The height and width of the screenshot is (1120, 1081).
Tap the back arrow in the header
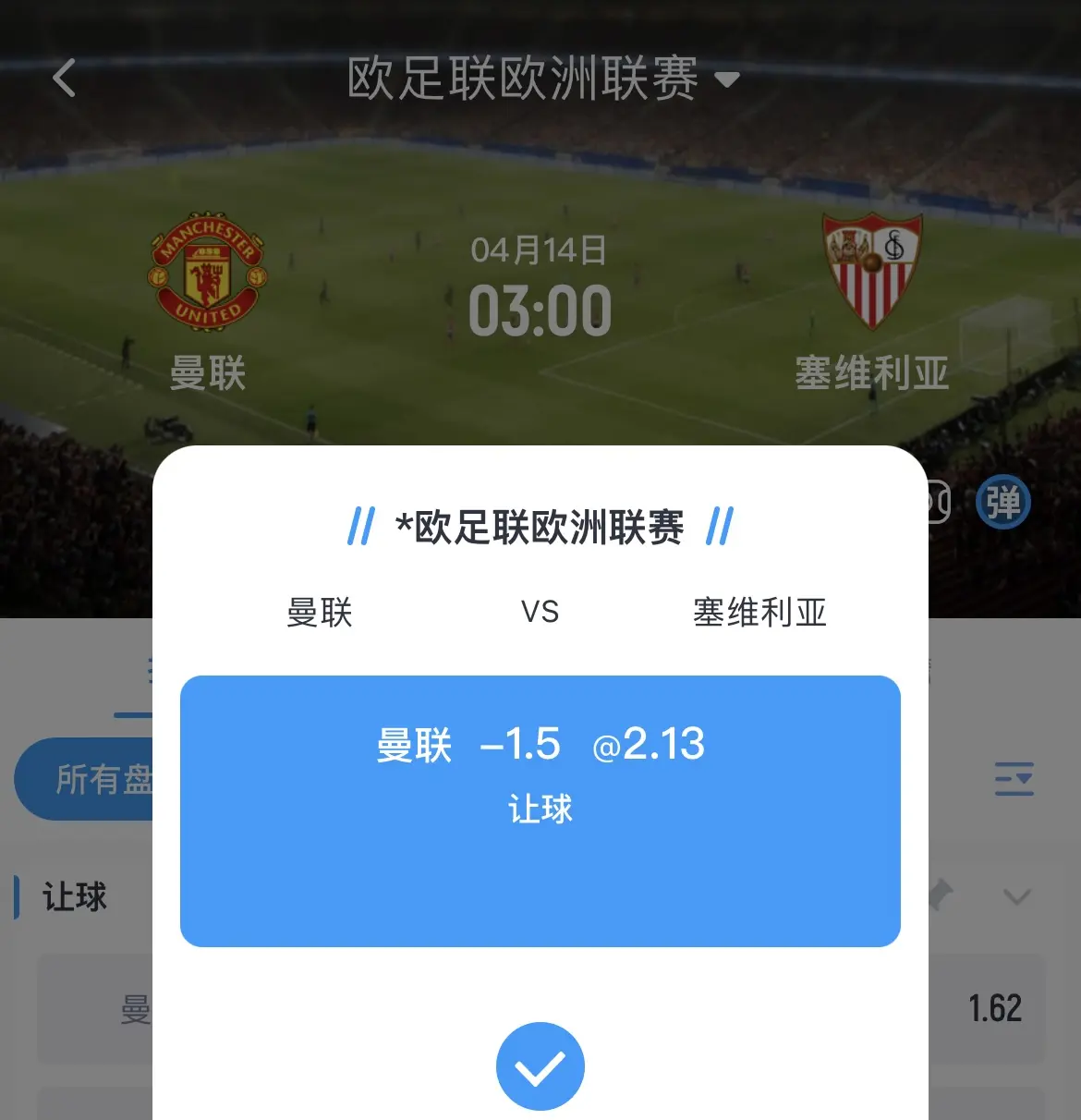click(x=63, y=78)
